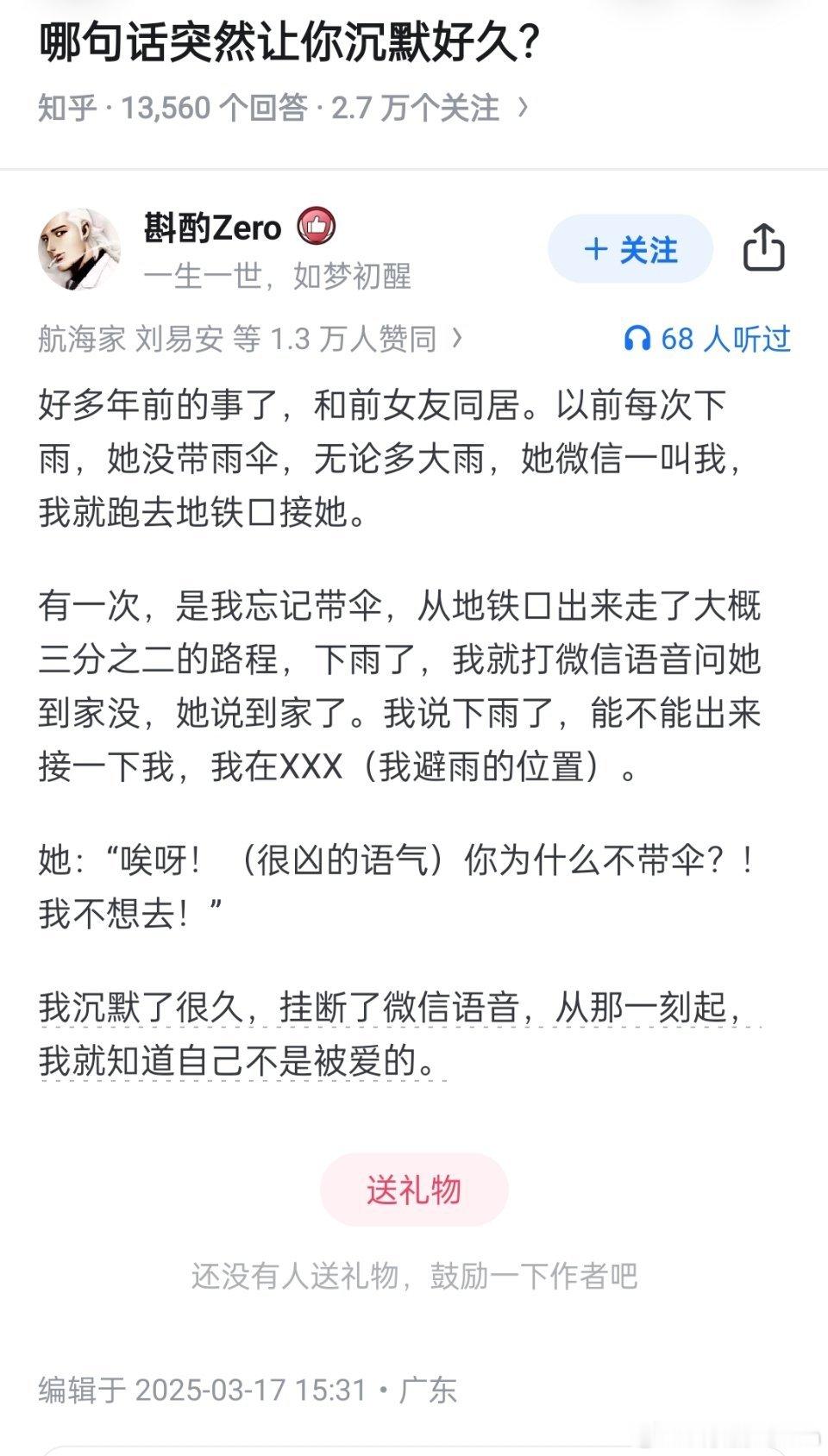This screenshot has height=1456, width=828.
Task: Open the question details via the title chevron
Action: point(523,108)
